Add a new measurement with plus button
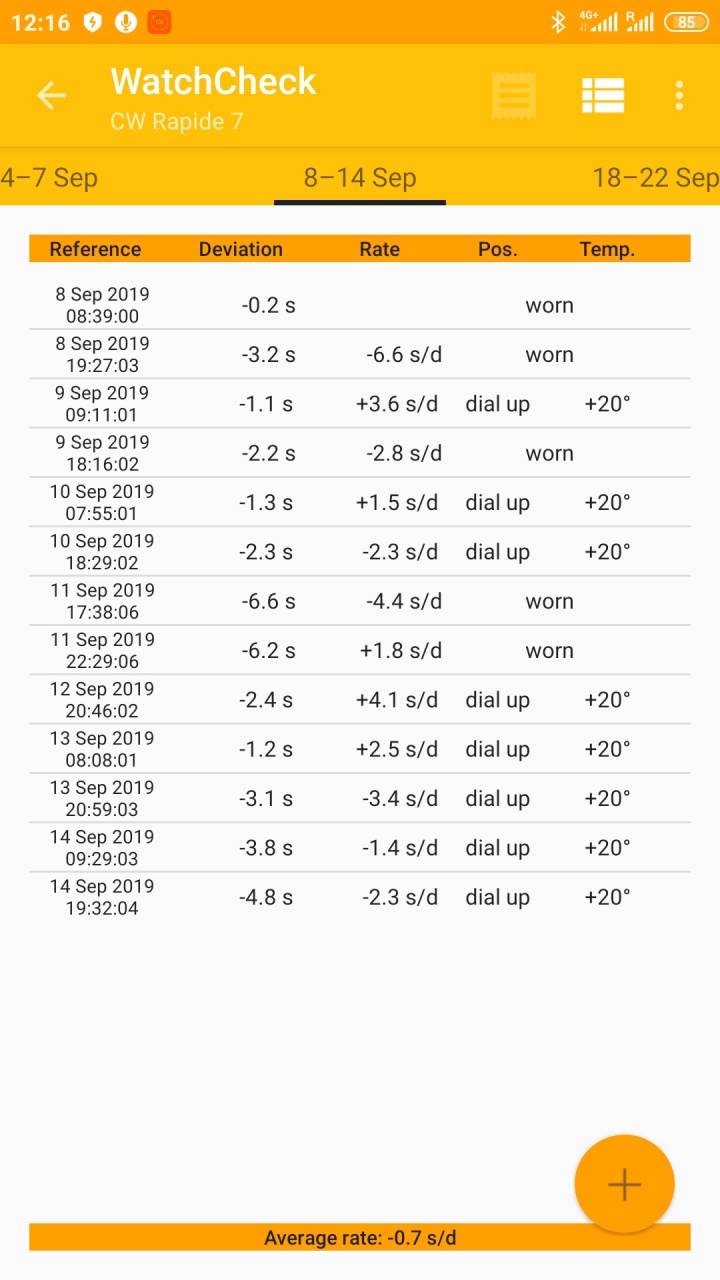This screenshot has height=1280, width=720. click(x=624, y=1184)
